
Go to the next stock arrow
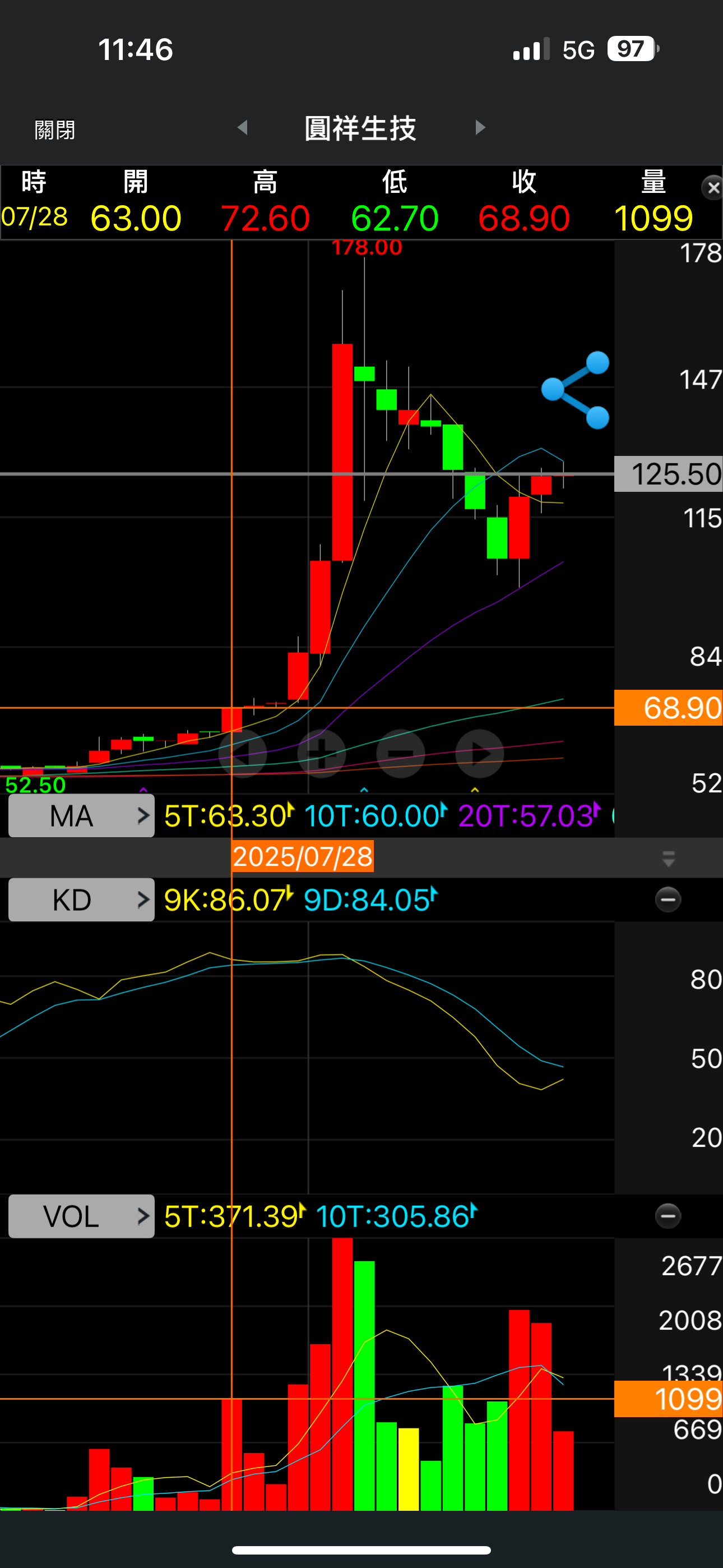480,128
